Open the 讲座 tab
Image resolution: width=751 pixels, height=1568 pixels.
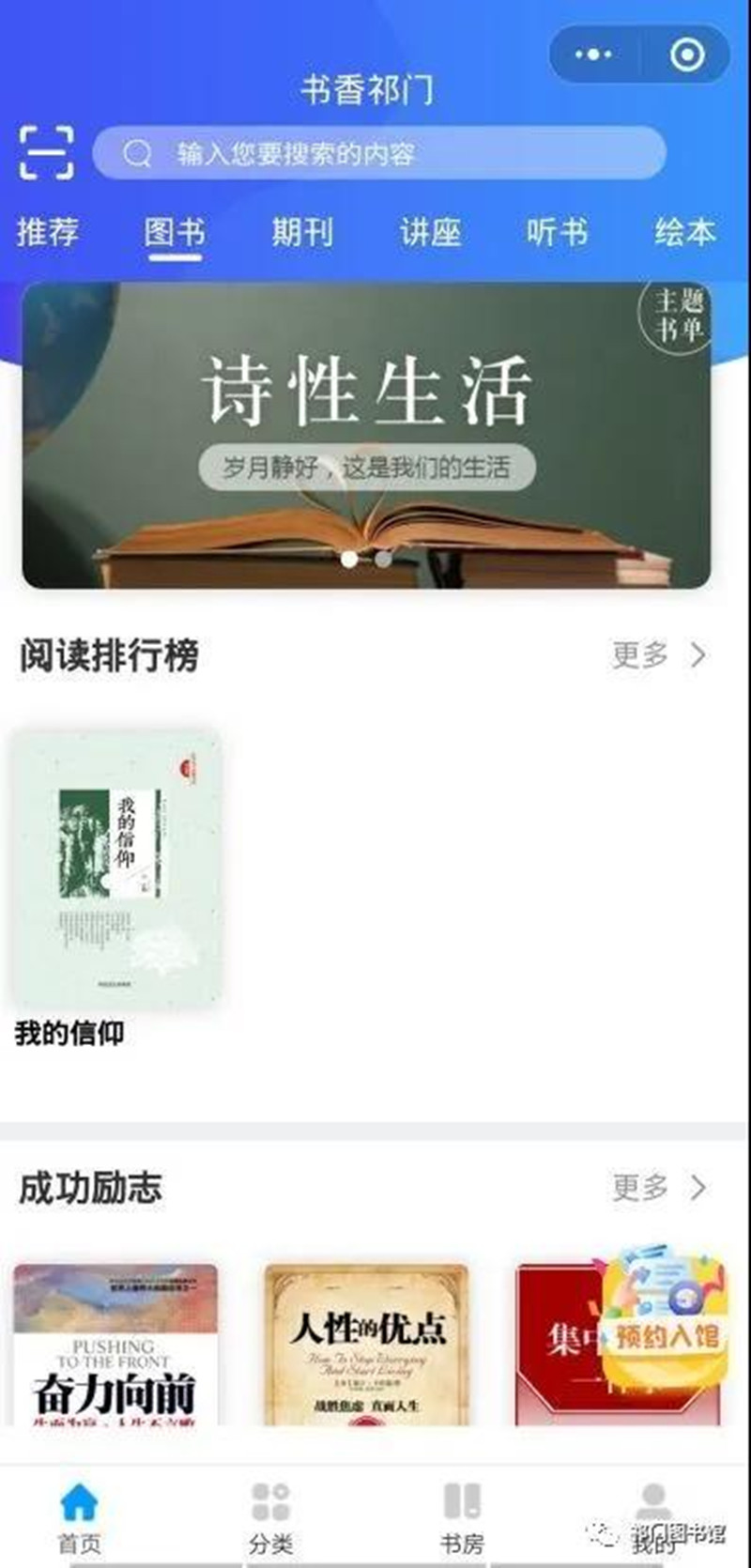pyautogui.click(x=430, y=232)
